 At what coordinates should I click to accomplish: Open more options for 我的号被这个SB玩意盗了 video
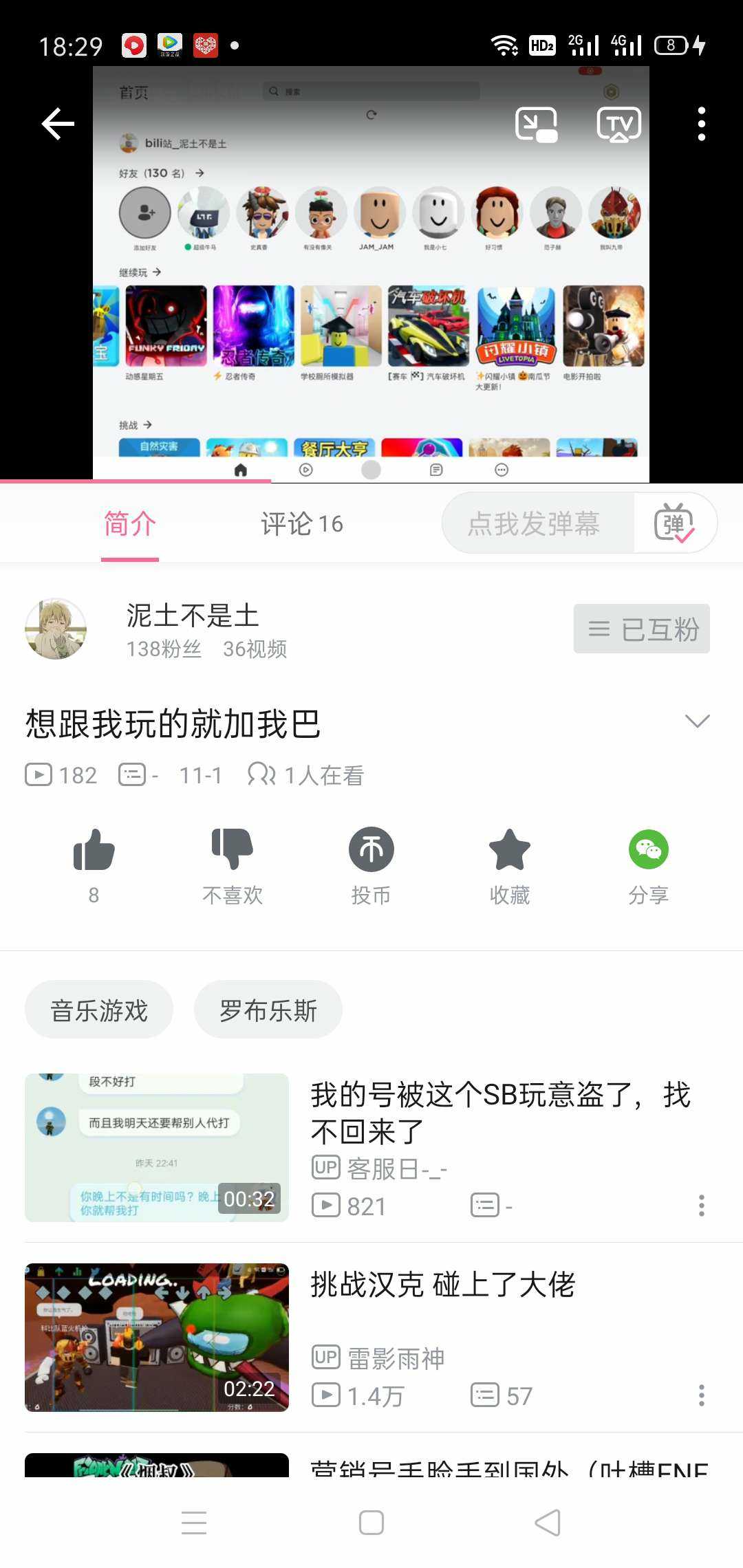tap(701, 1206)
